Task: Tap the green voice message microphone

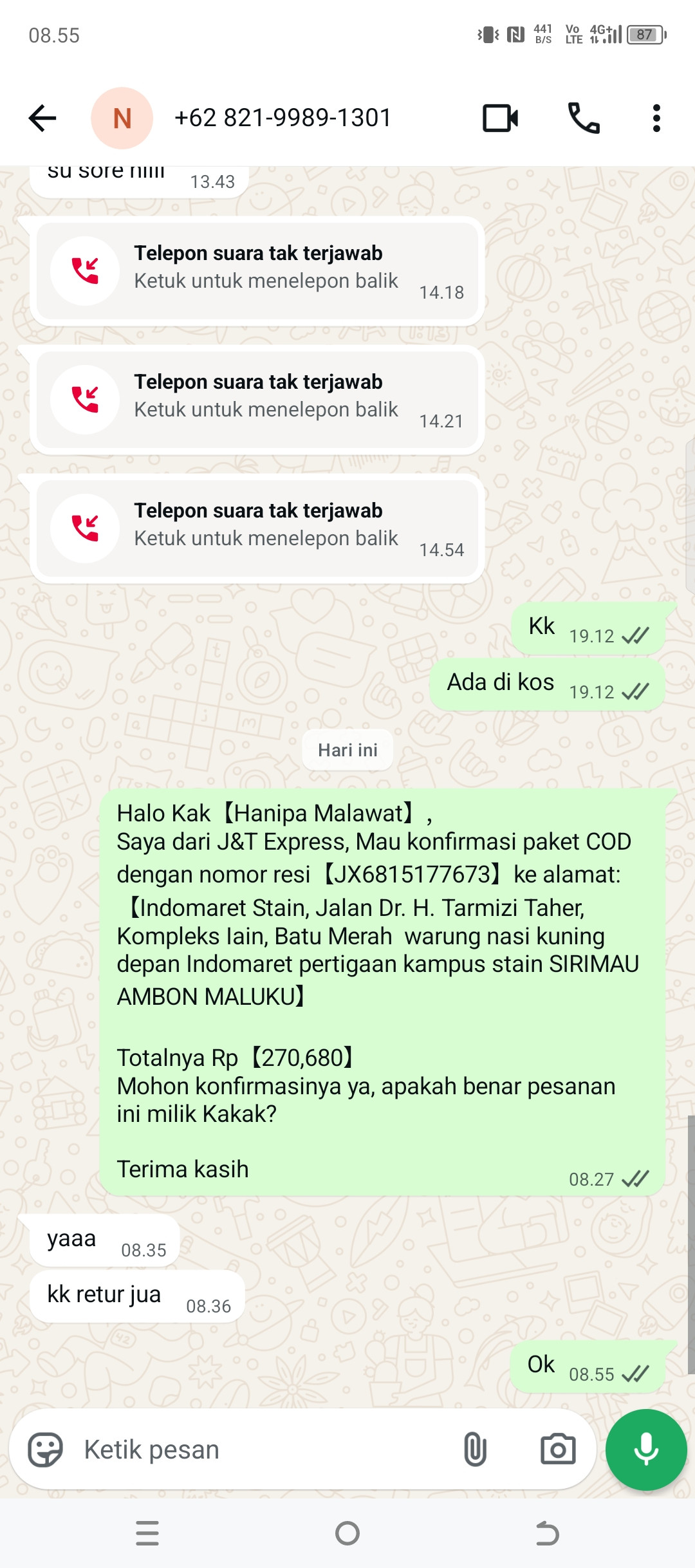Action: point(646,1450)
